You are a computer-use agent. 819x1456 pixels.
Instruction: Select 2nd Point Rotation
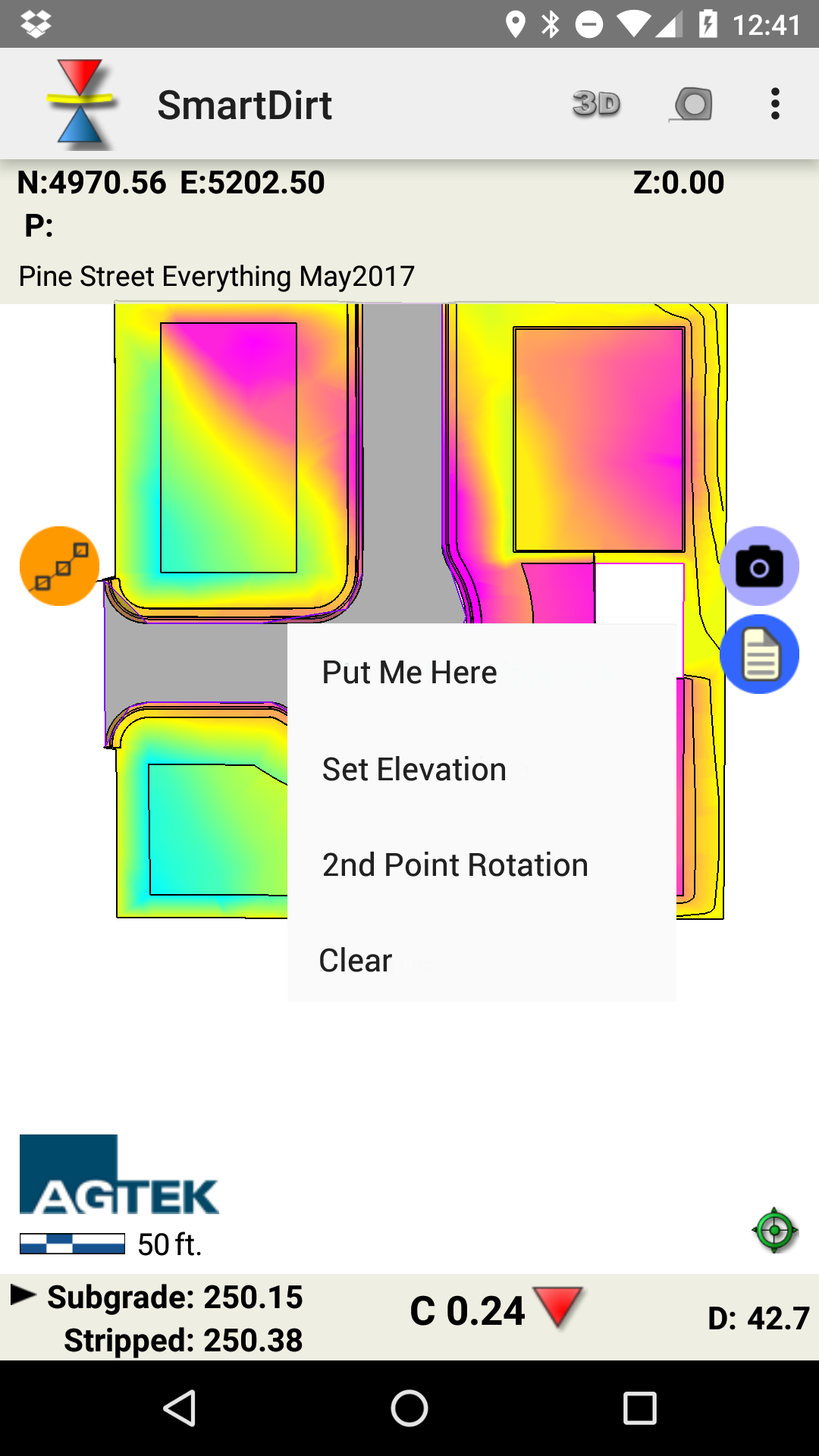pos(455,865)
